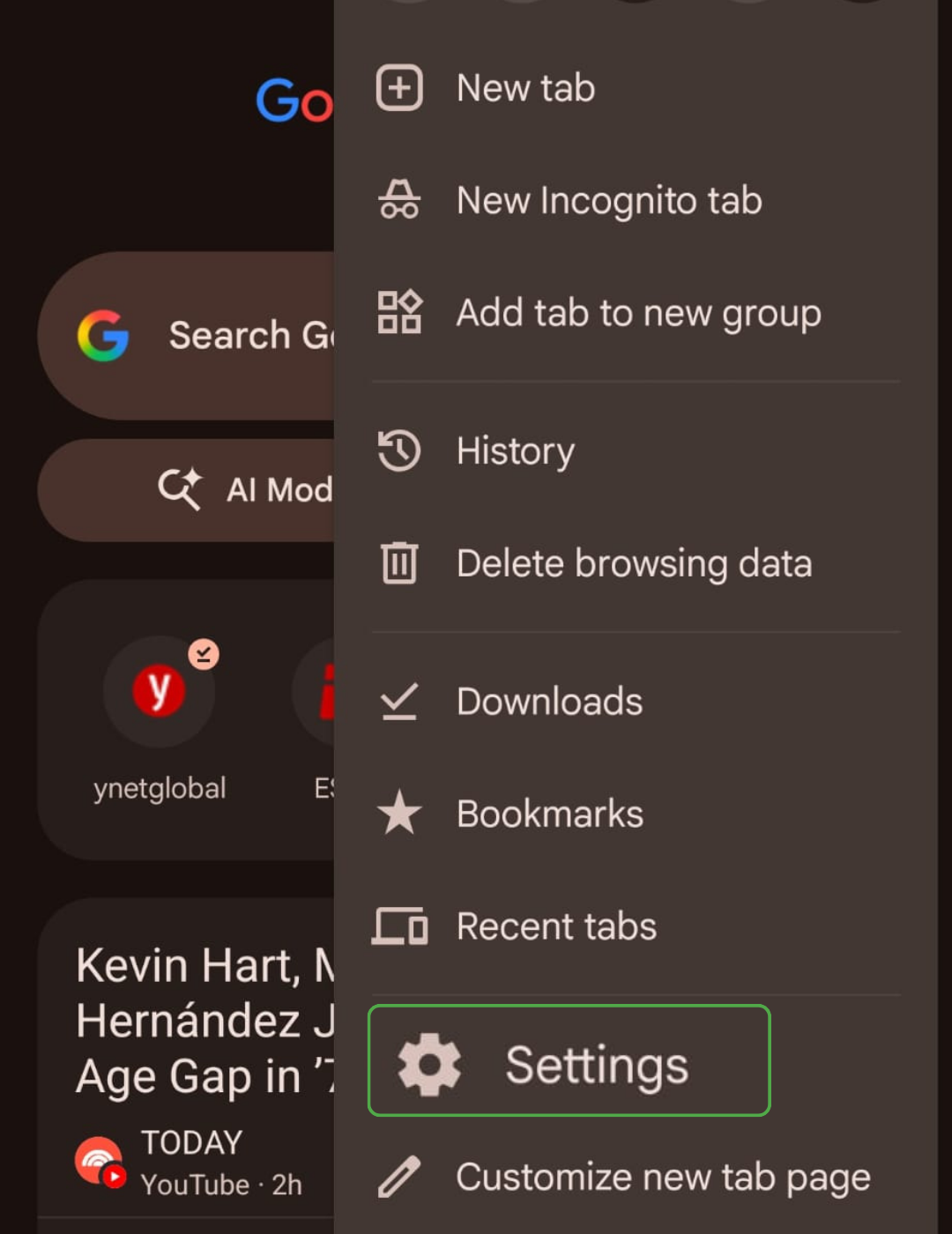Choose Customize new tab page
This screenshot has width=952, height=1234.
[x=635, y=1177]
